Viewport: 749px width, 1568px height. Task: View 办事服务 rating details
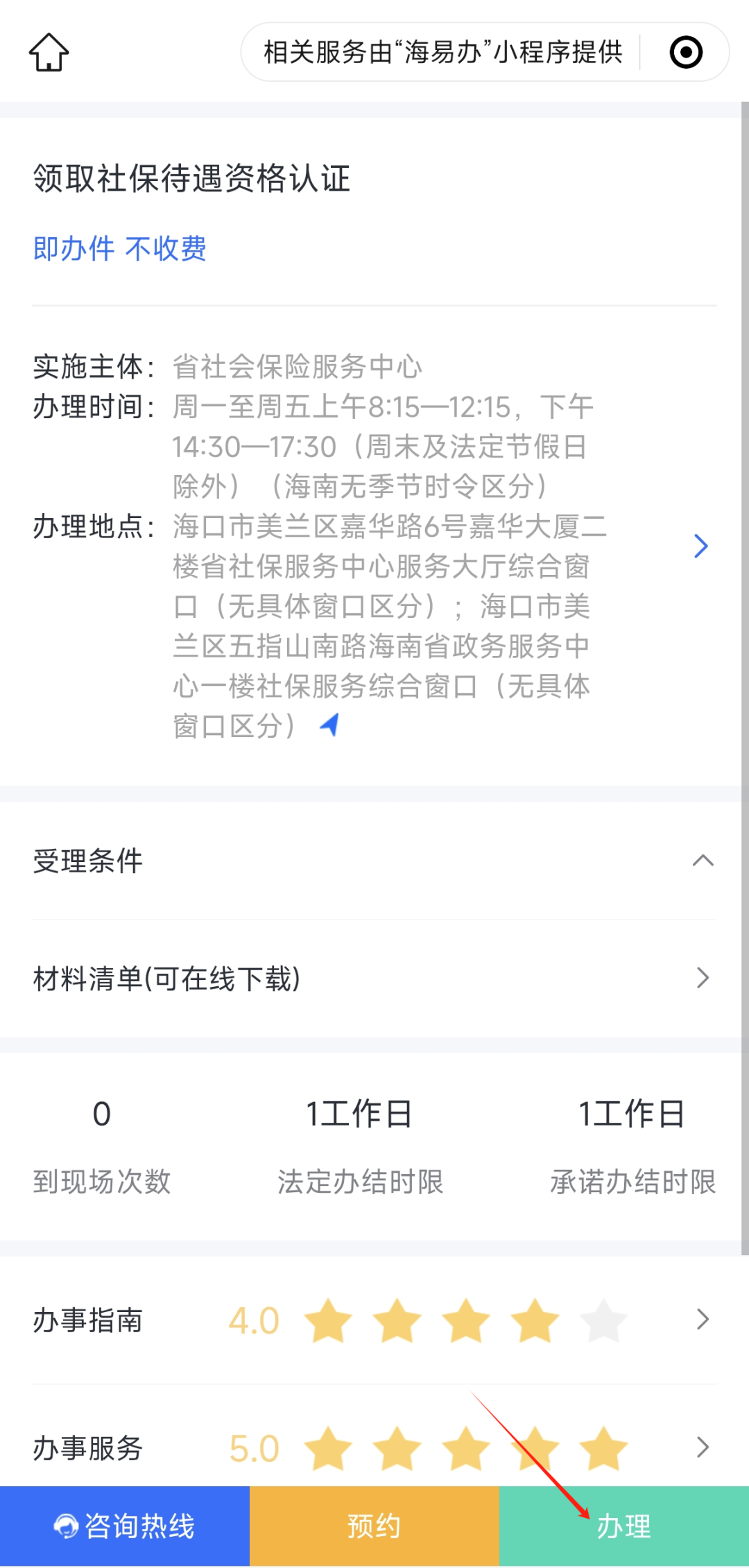point(374,1448)
